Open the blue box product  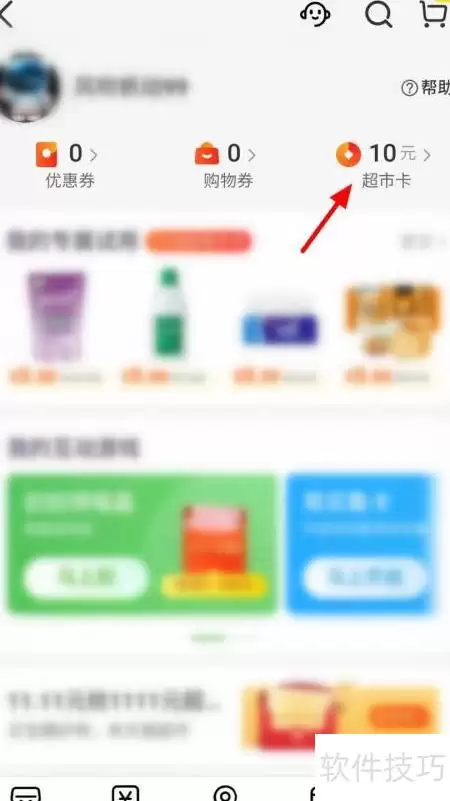pos(280,329)
